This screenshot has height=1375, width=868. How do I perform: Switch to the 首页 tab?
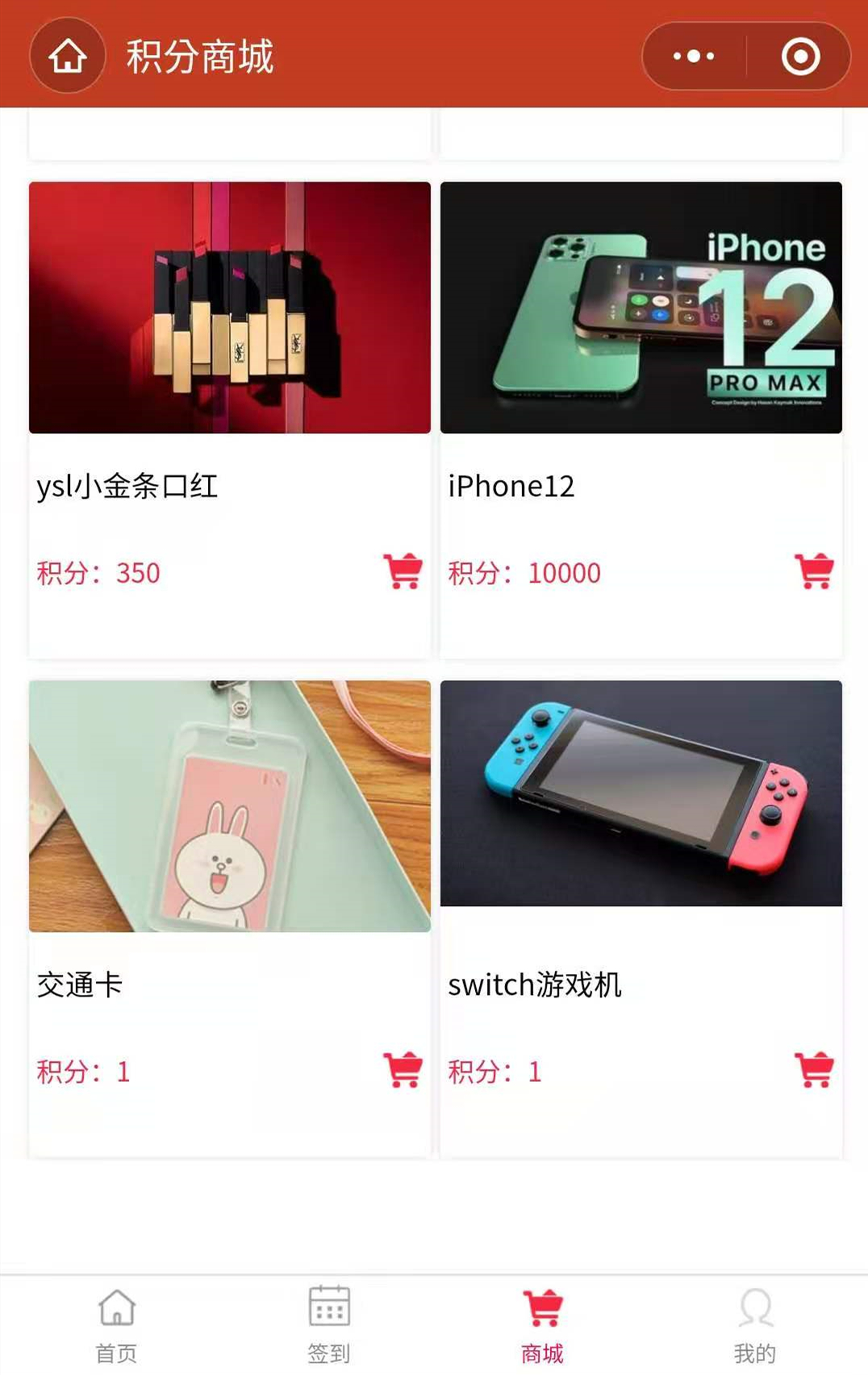tap(116, 1325)
